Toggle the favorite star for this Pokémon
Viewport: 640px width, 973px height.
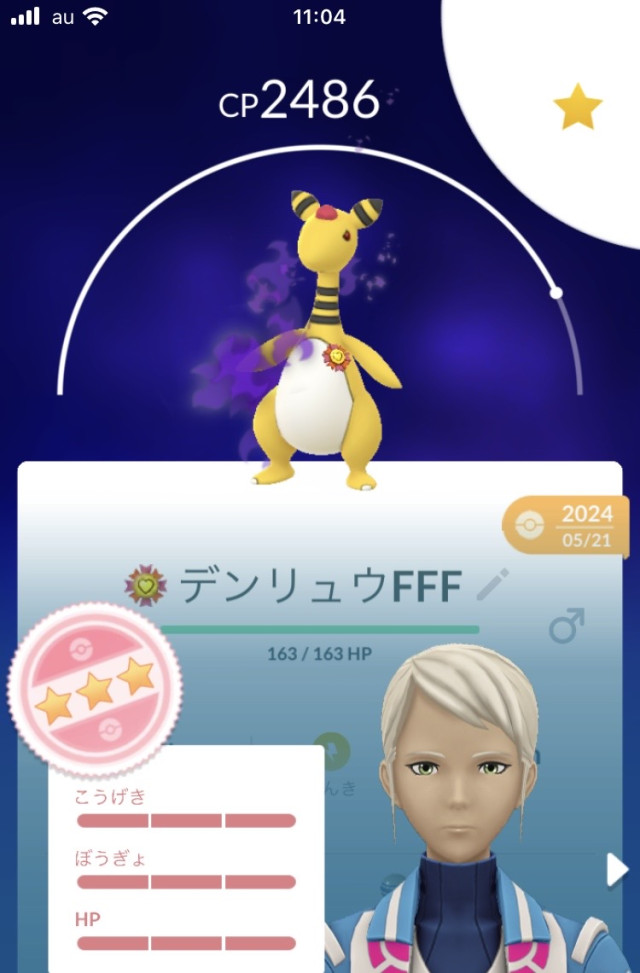click(x=578, y=107)
